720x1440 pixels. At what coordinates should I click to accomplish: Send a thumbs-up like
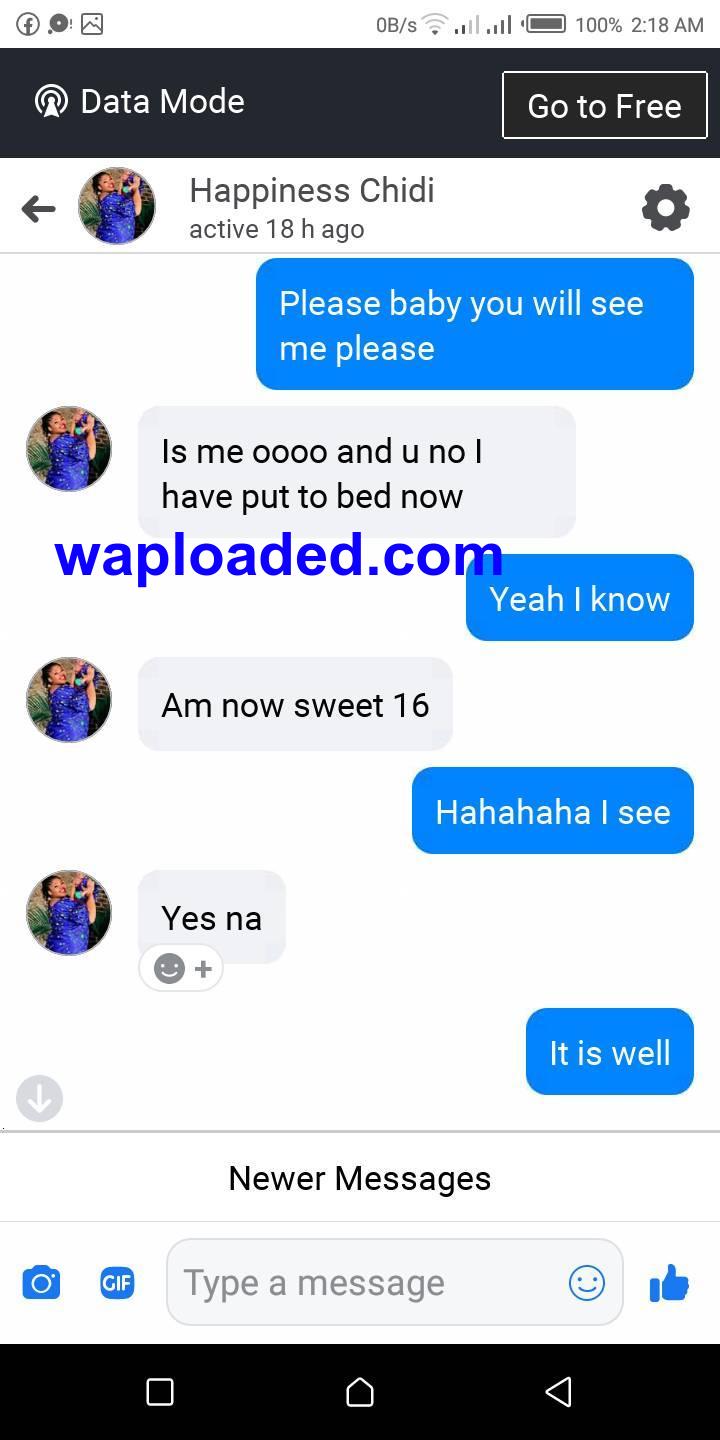pyautogui.click(x=669, y=1282)
